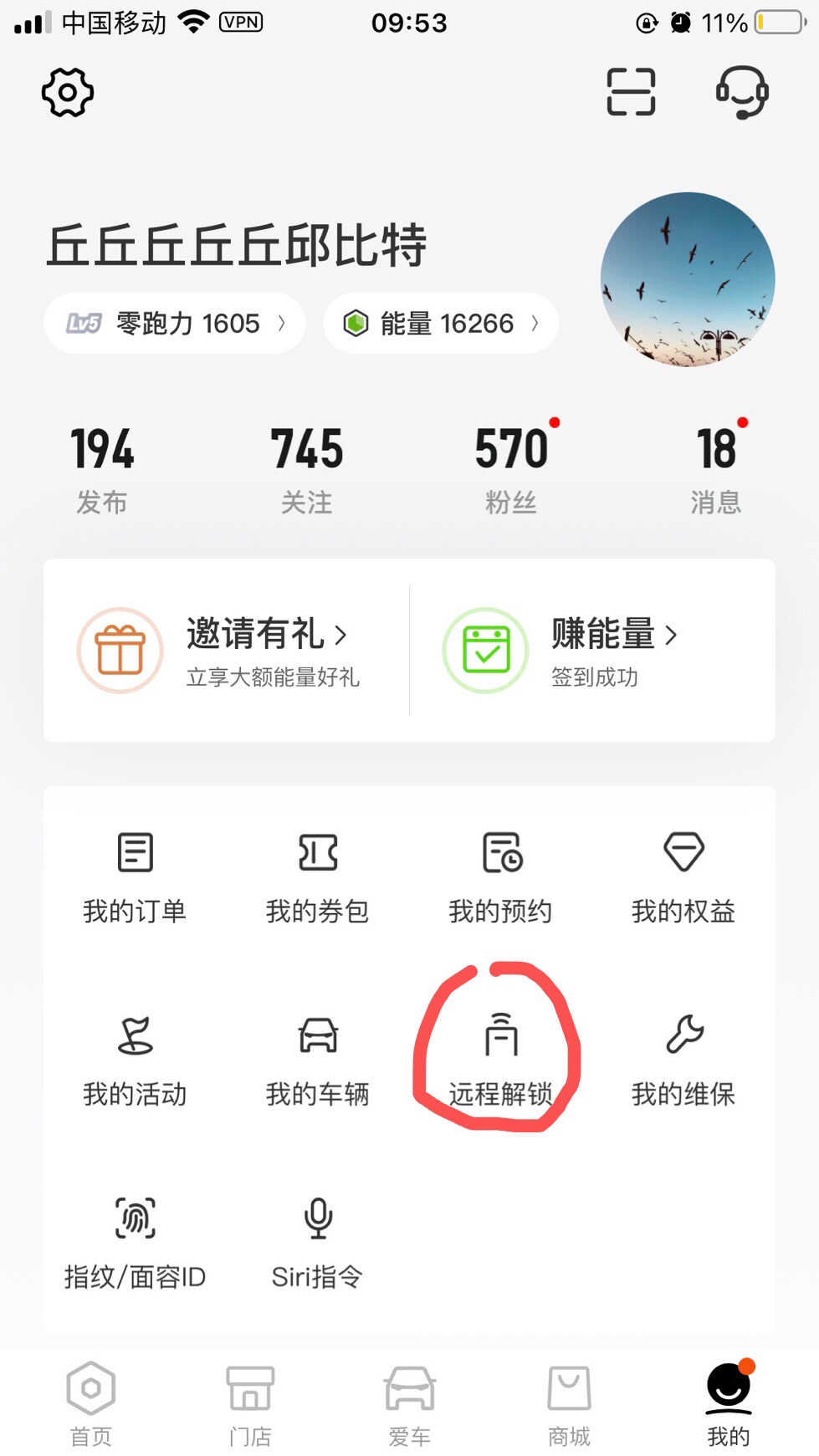This screenshot has width=819, height=1456.
Task: Open 我的券包 coupon wallet
Action: click(318, 878)
